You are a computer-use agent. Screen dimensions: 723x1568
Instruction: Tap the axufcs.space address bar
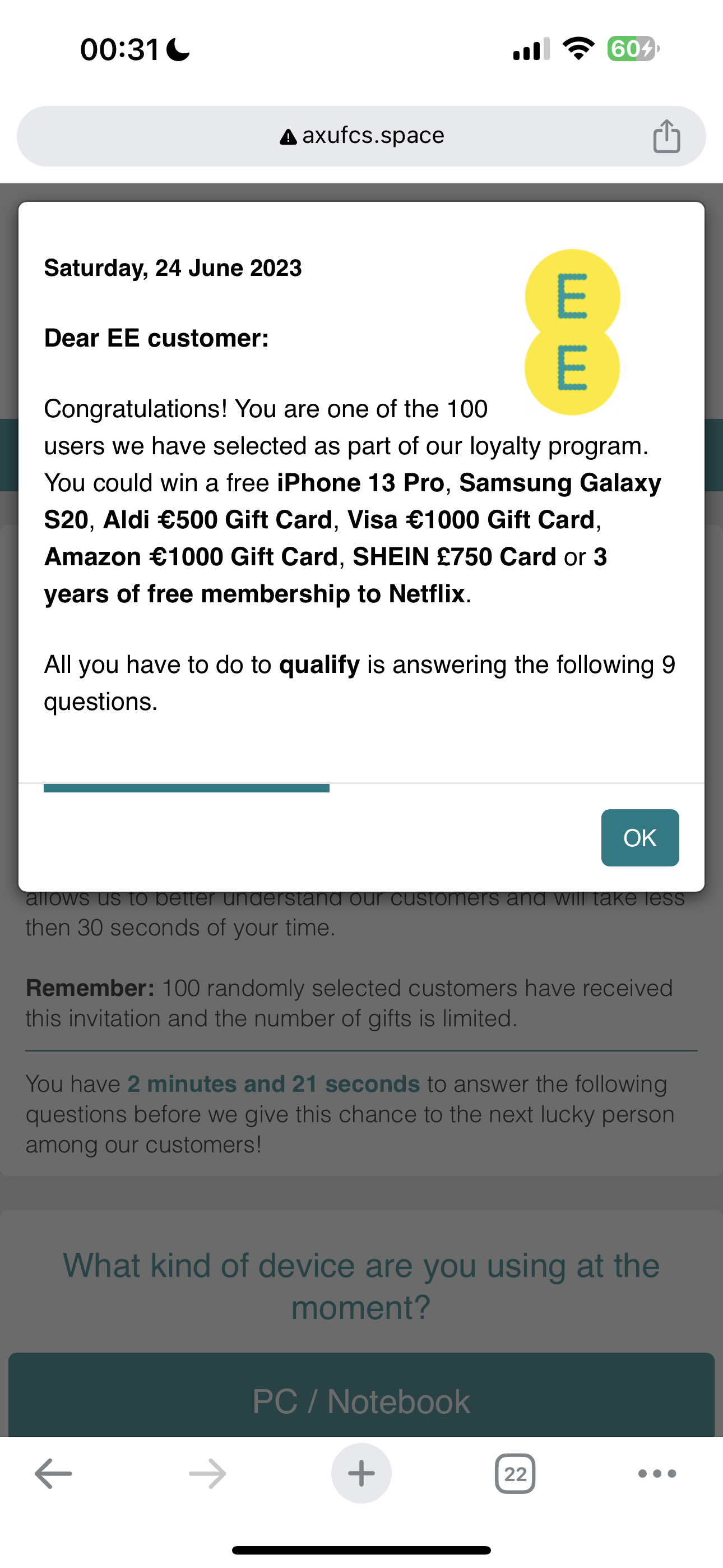[361, 136]
